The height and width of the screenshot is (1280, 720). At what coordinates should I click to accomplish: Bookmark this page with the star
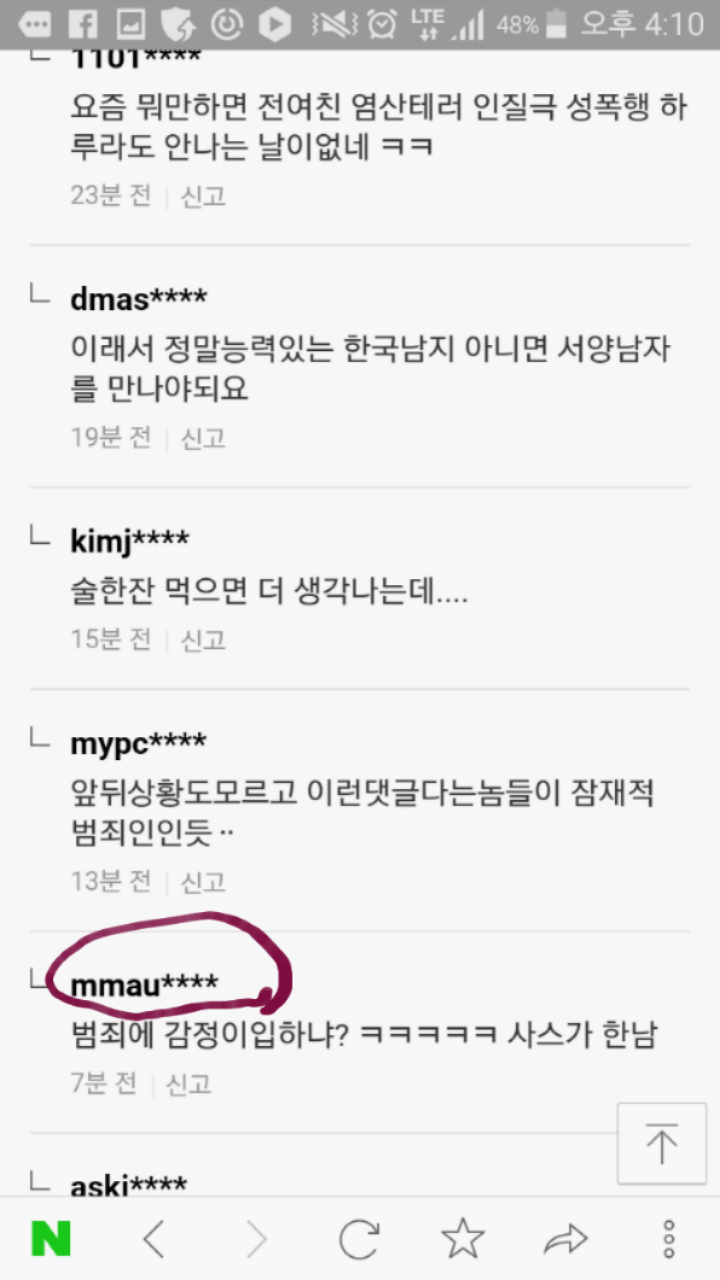(462, 1240)
